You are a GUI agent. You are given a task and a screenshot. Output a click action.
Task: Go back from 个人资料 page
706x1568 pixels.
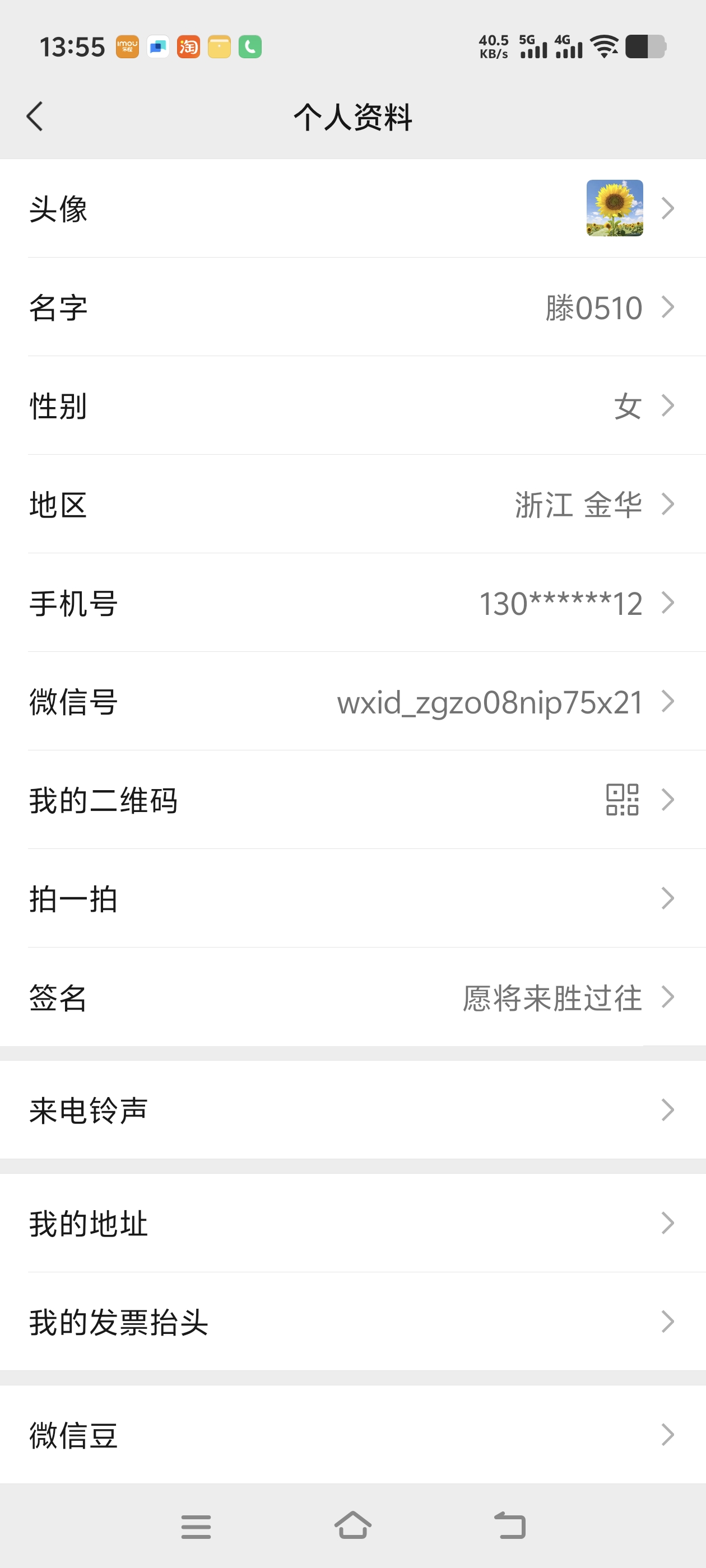click(x=35, y=116)
